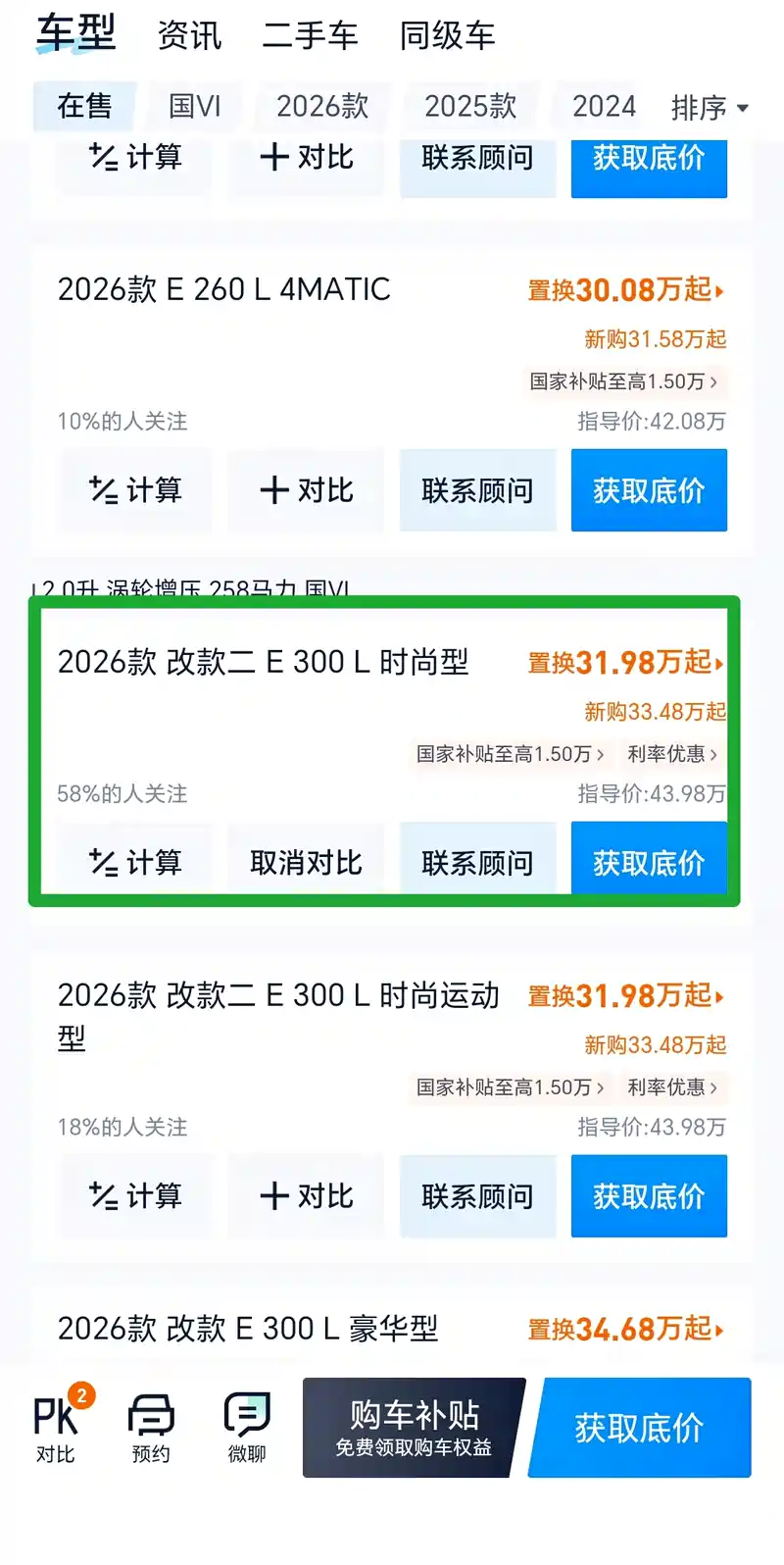
Task: Switch to the 资讯 tab
Action: pyautogui.click(x=190, y=36)
